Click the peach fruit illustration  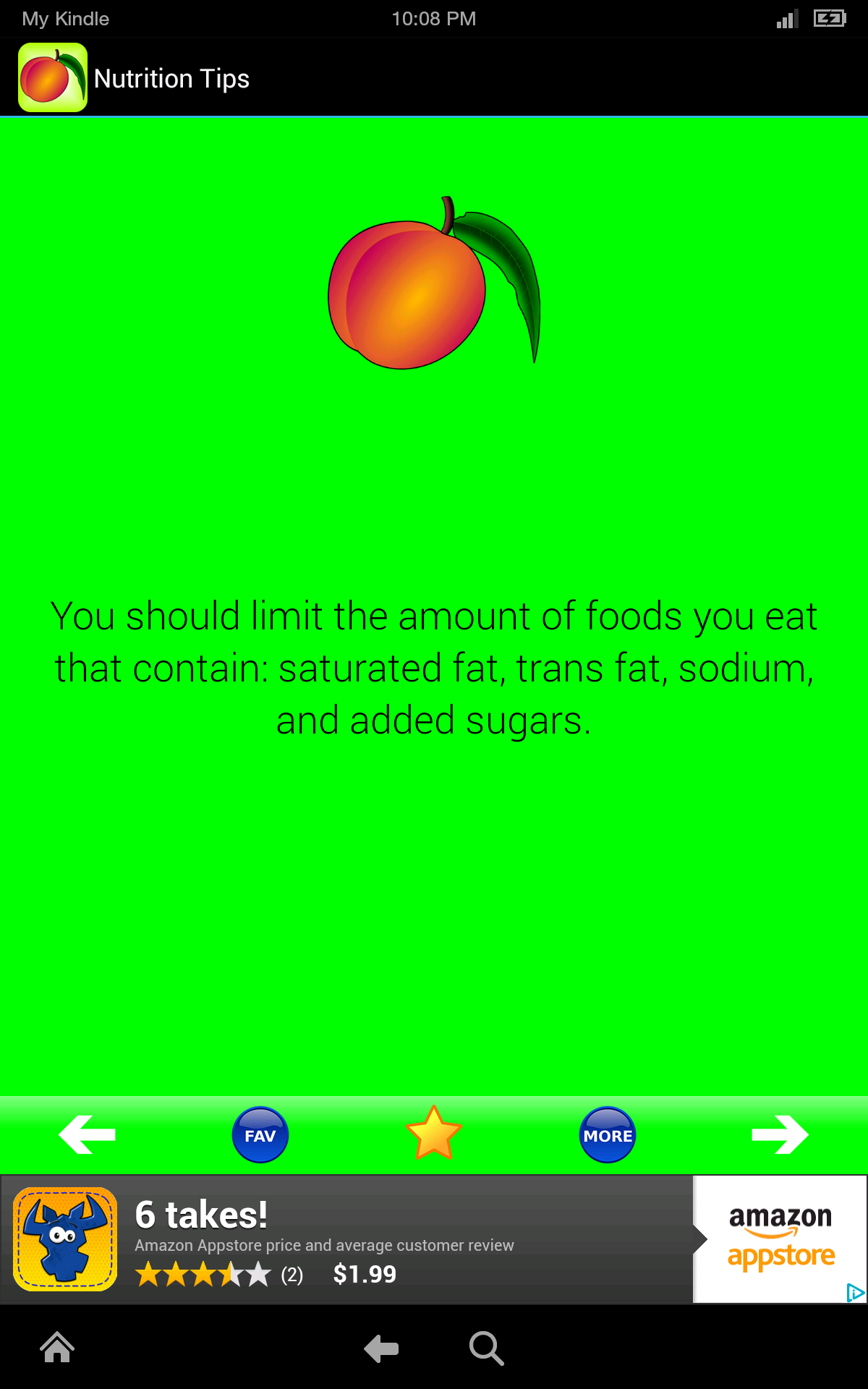pos(409,289)
